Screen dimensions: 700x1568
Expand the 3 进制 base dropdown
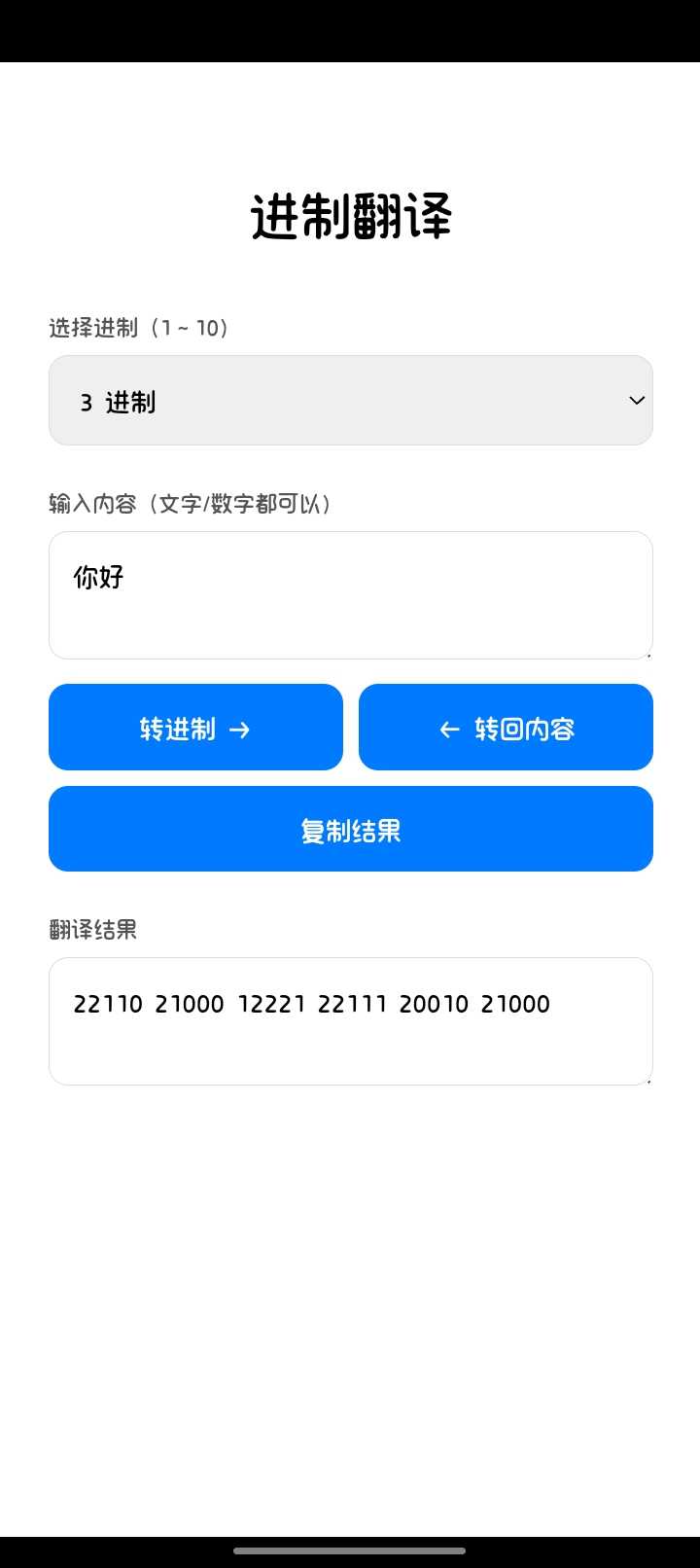[x=350, y=400]
